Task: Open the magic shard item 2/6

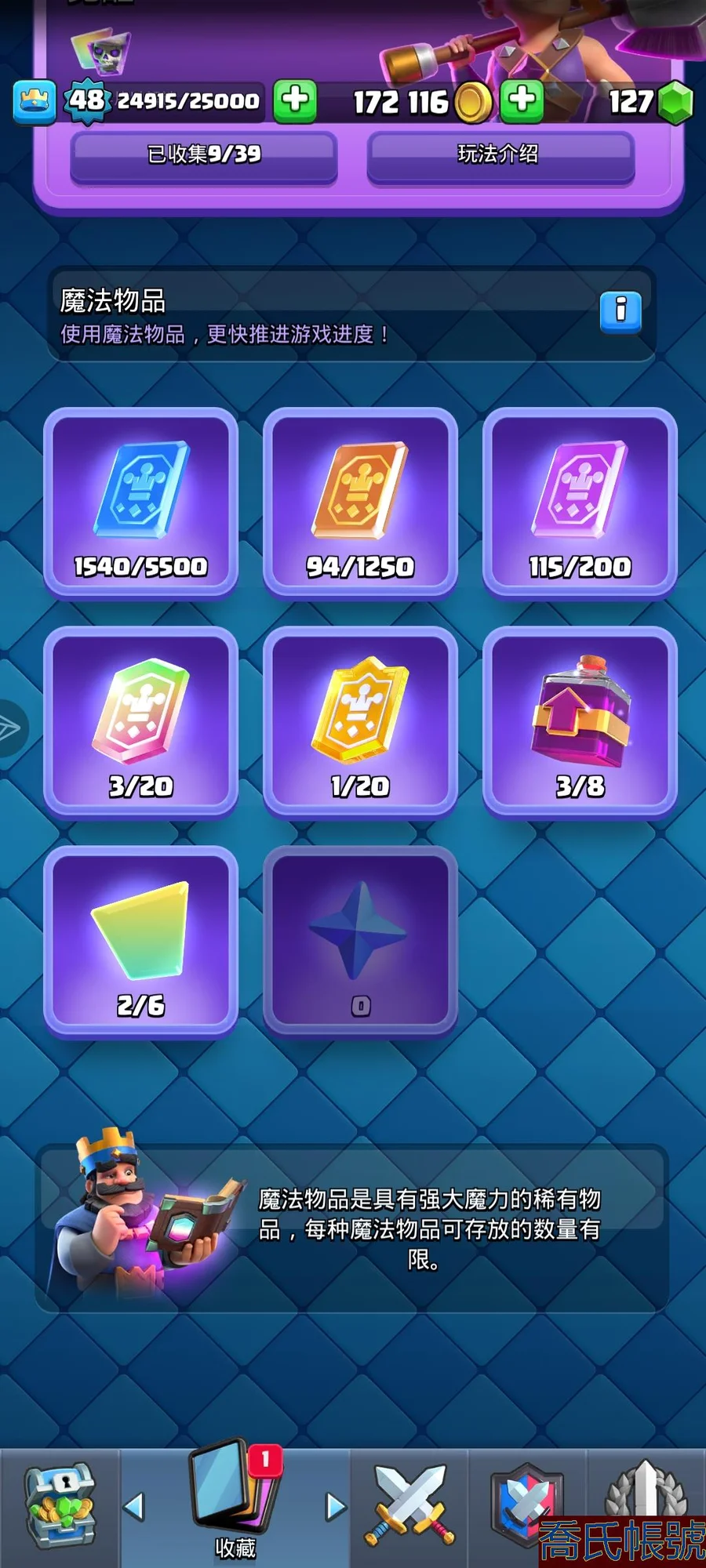Action: click(x=141, y=941)
